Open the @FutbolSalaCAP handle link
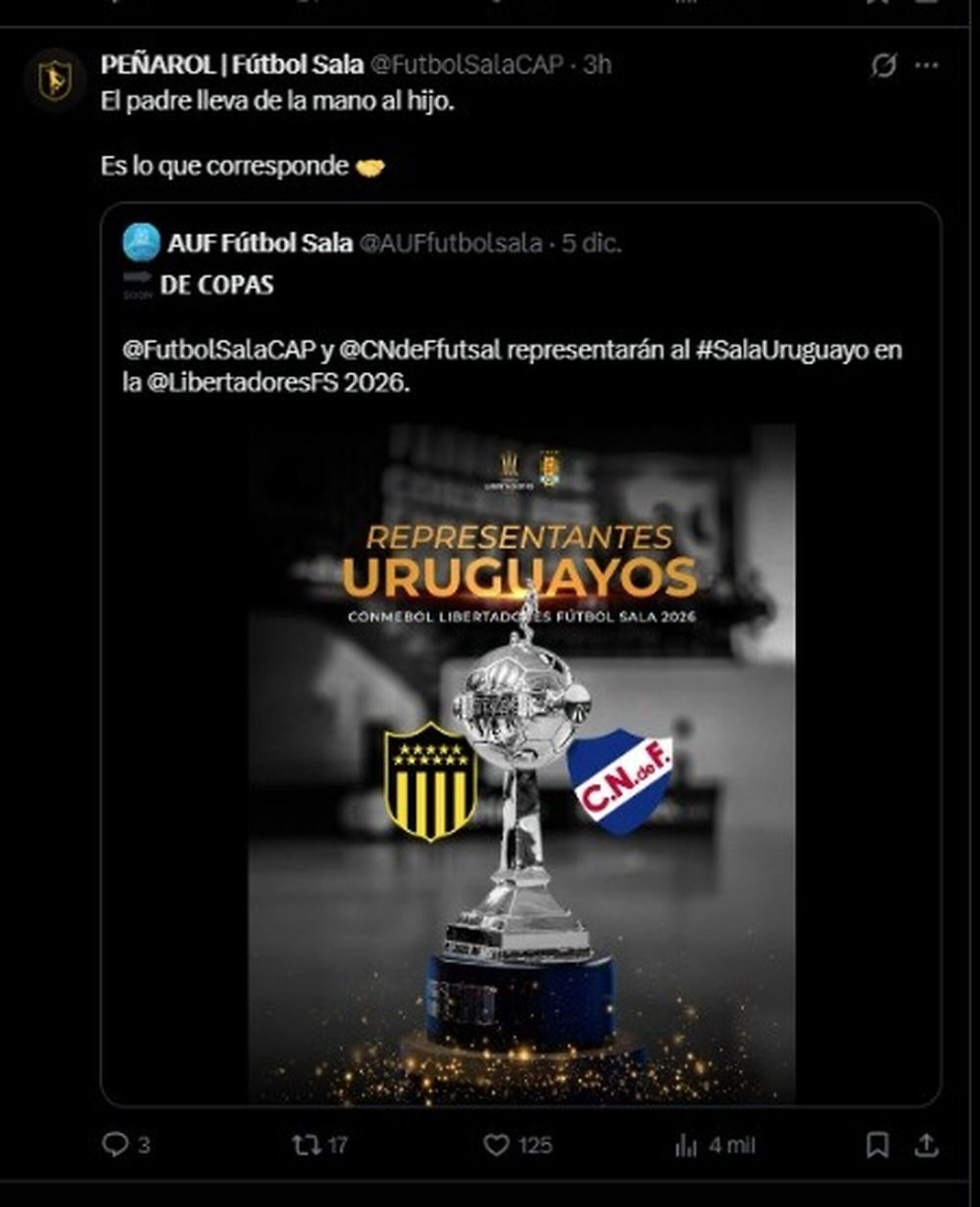Viewport: 980px width, 1207px height. click(x=466, y=65)
